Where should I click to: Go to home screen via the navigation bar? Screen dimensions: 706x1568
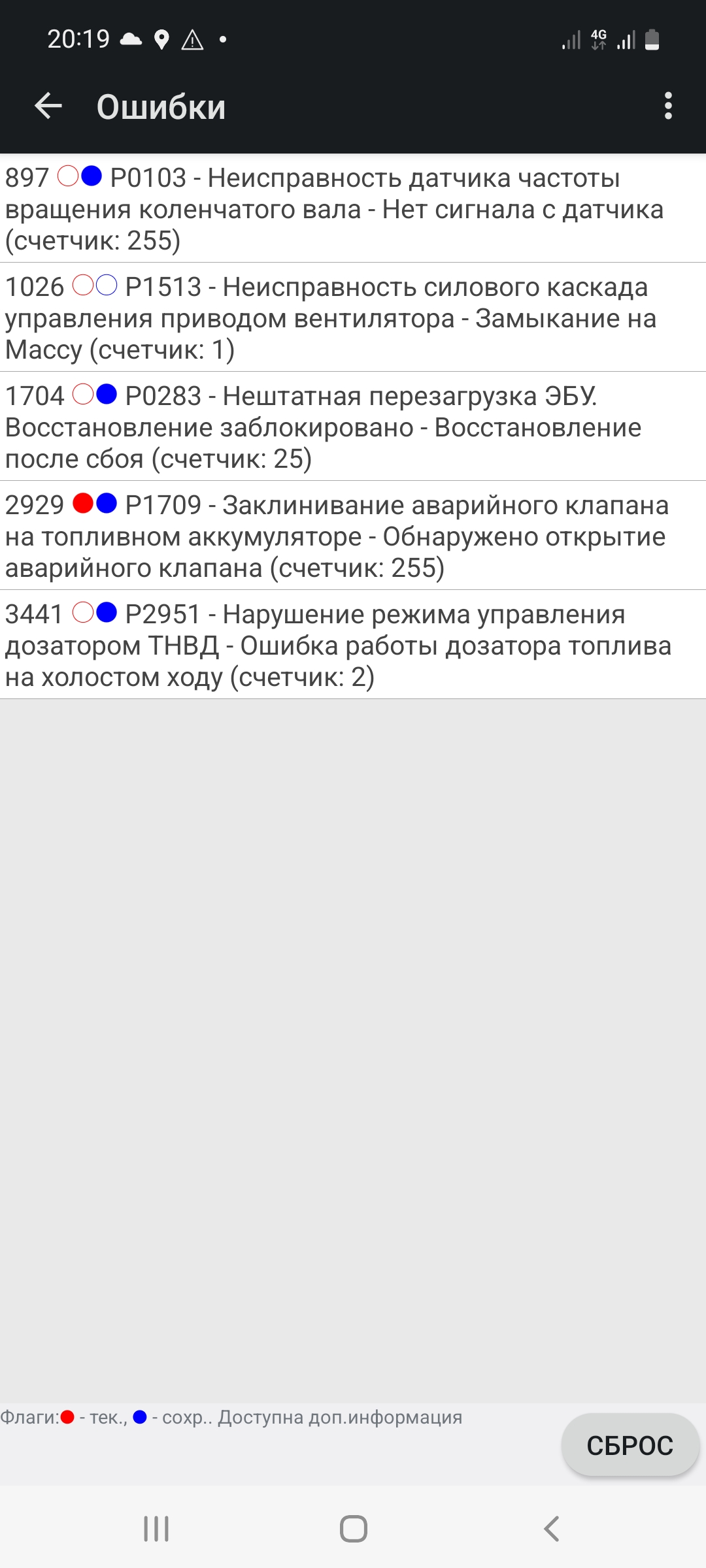click(x=353, y=1529)
